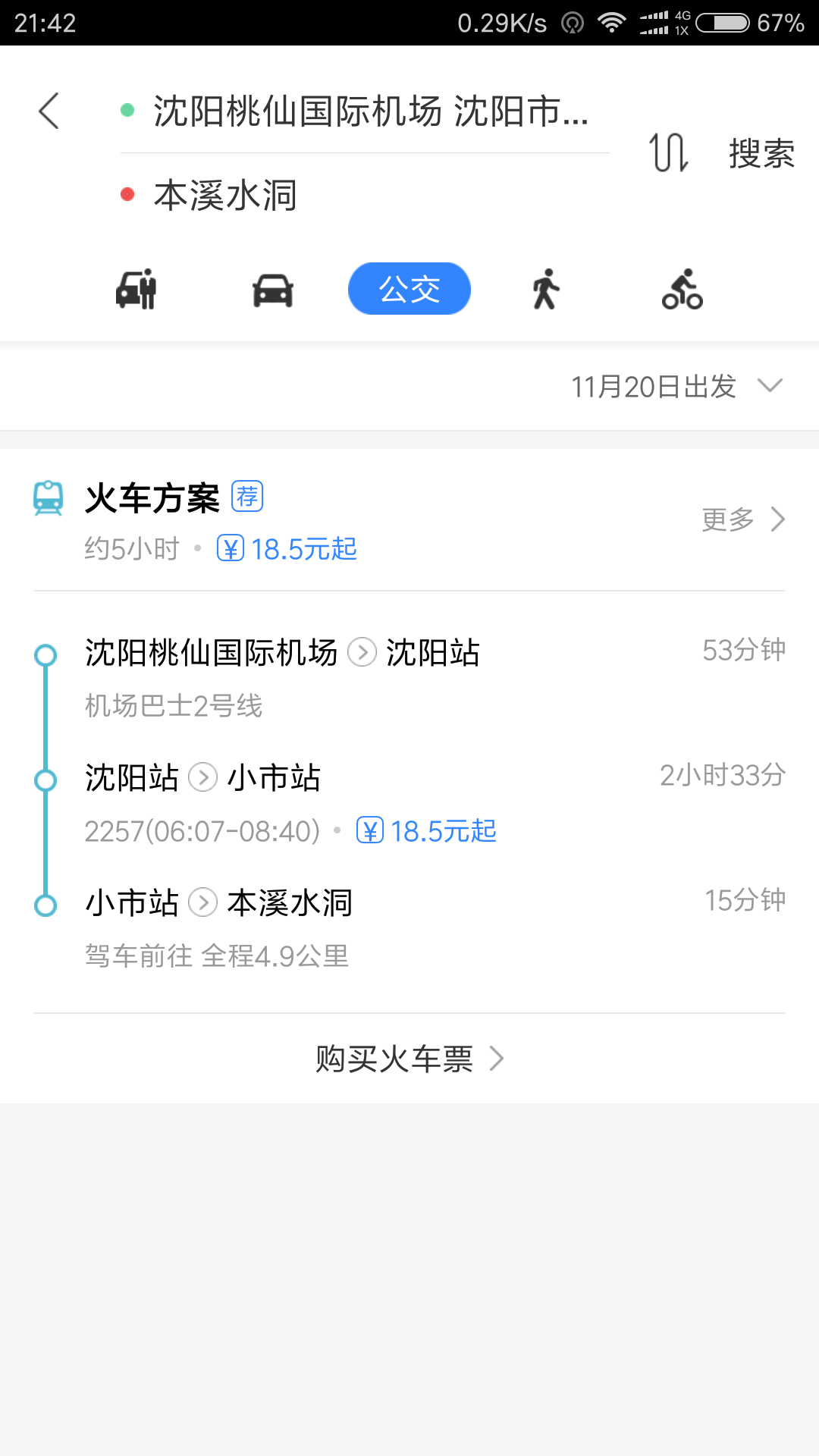Switch to the ride-hailing mode tab
Viewport: 819px width, 1456px height.
point(136,289)
